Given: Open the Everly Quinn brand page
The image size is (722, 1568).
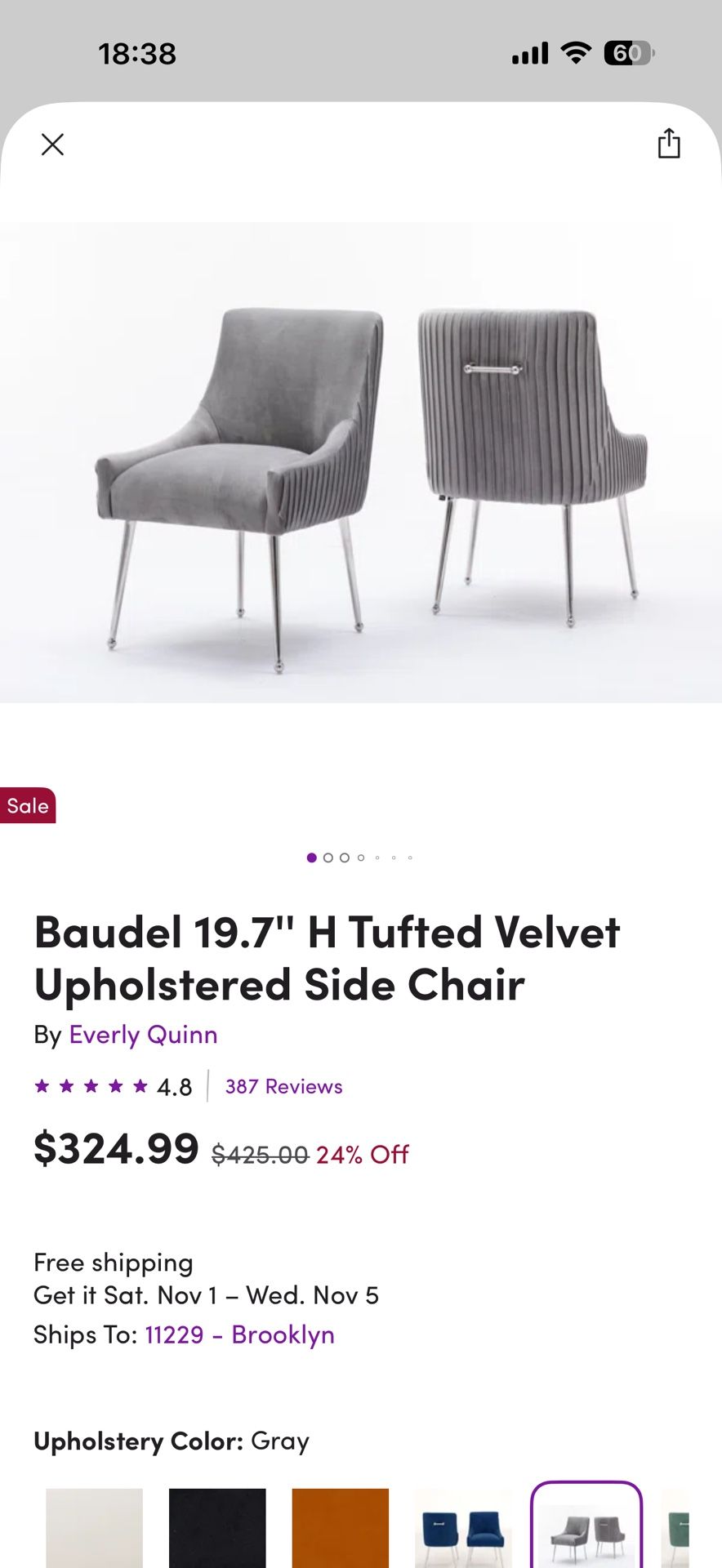Looking at the screenshot, I should pos(144,1035).
